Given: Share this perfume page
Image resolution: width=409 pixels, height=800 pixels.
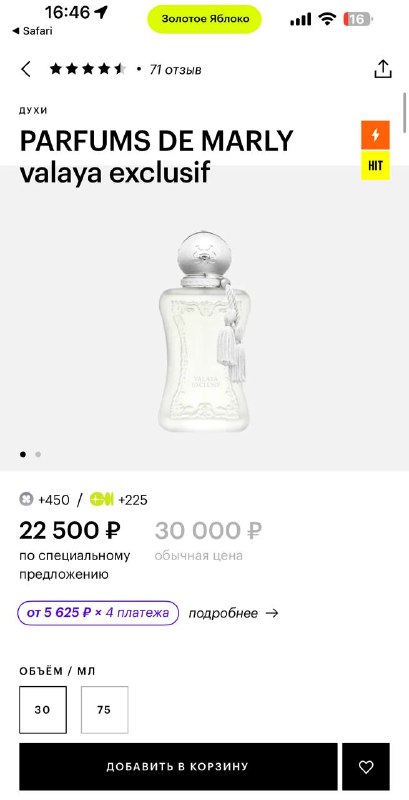Looking at the screenshot, I should pyautogui.click(x=382, y=69).
